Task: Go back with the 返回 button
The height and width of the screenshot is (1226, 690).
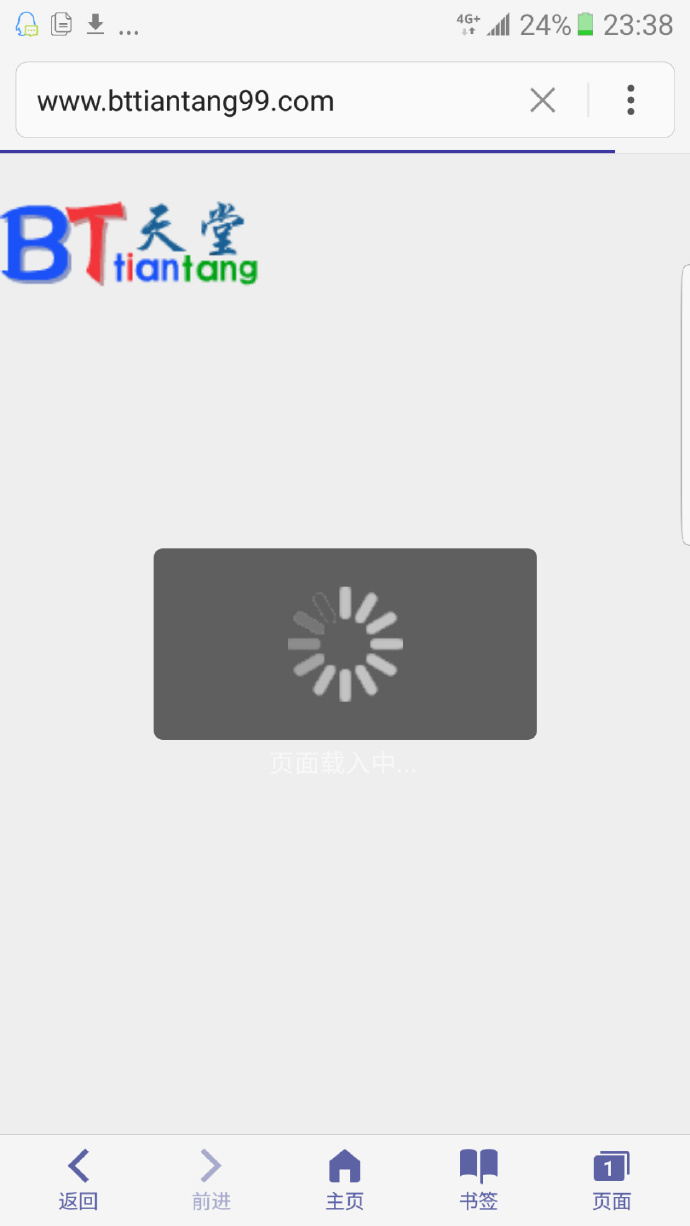Action: click(x=78, y=1180)
